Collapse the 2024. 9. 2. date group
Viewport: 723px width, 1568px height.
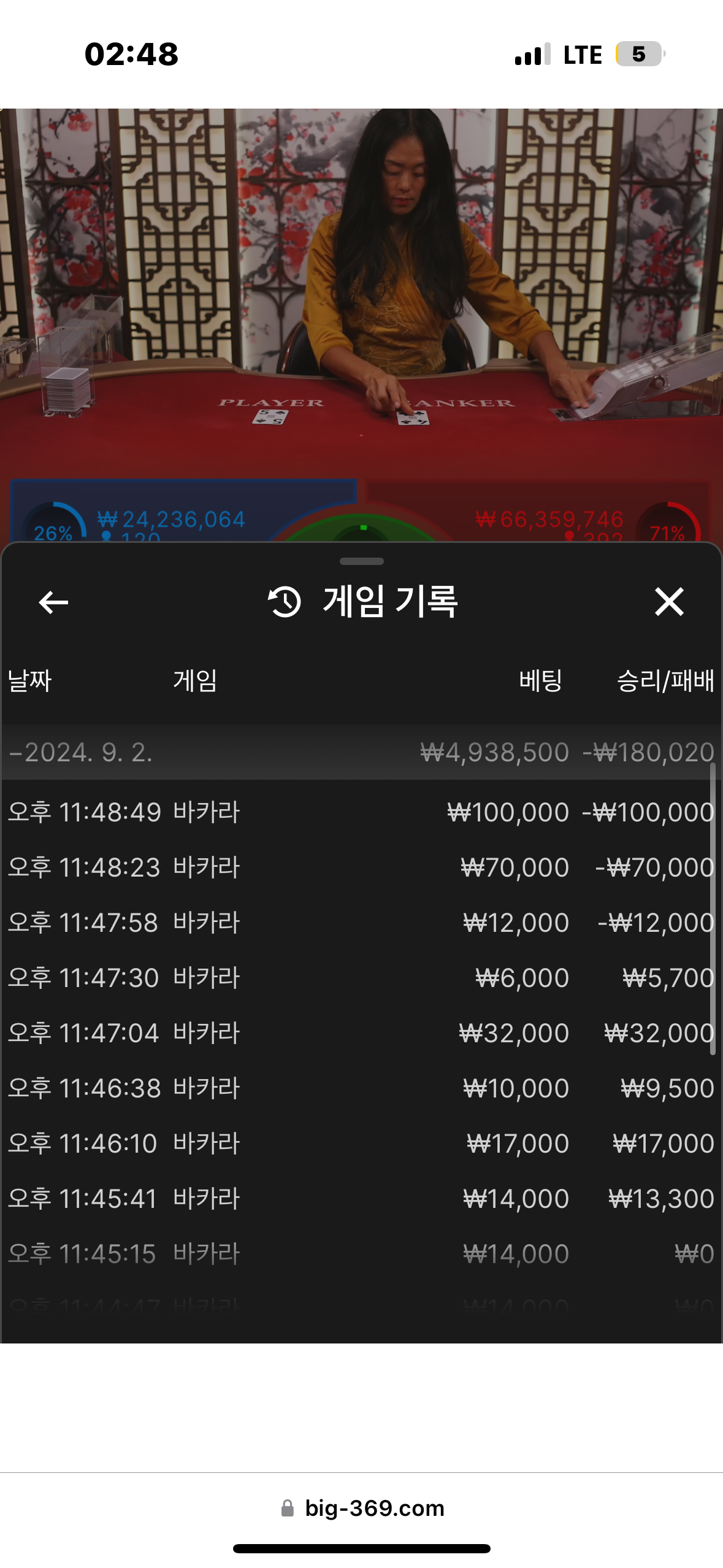click(80, 752)
